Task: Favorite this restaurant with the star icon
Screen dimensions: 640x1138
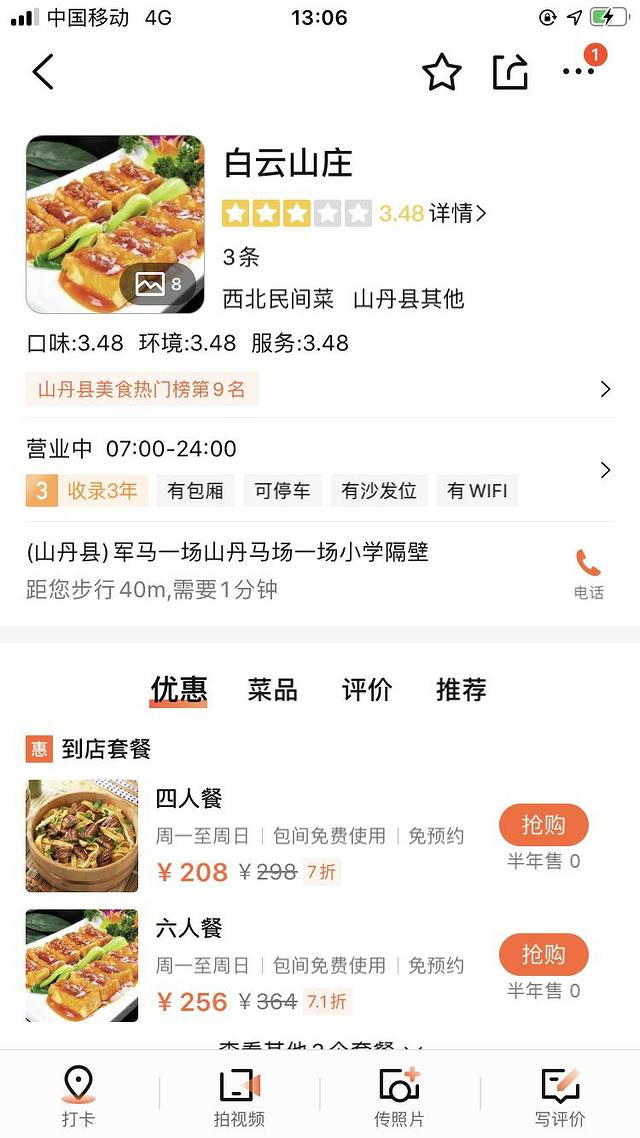Action: point(441,72)
